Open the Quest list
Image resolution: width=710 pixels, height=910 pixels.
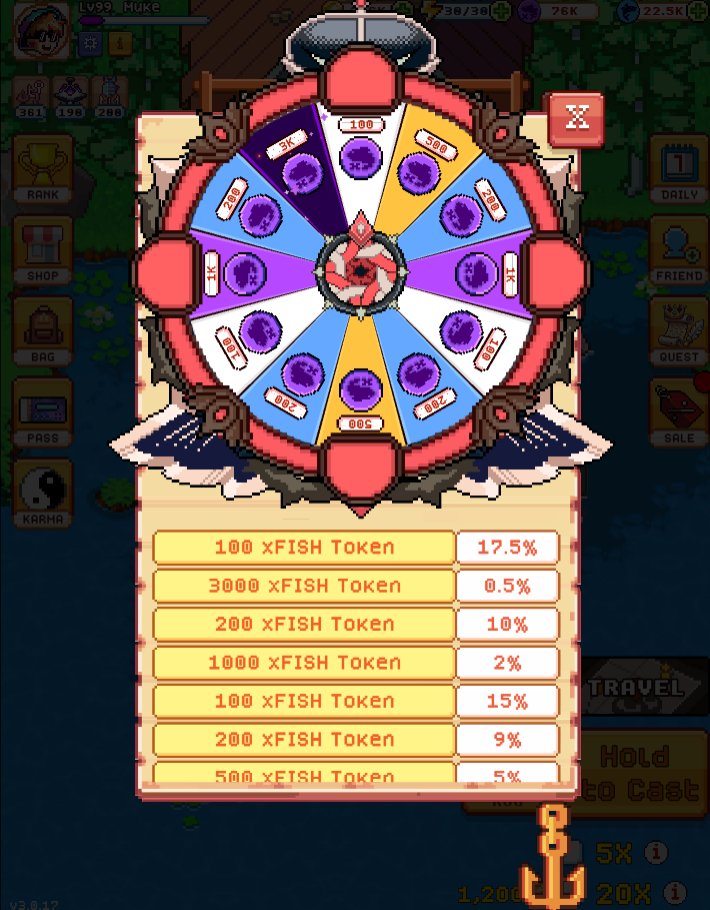(x=679, y=330)
